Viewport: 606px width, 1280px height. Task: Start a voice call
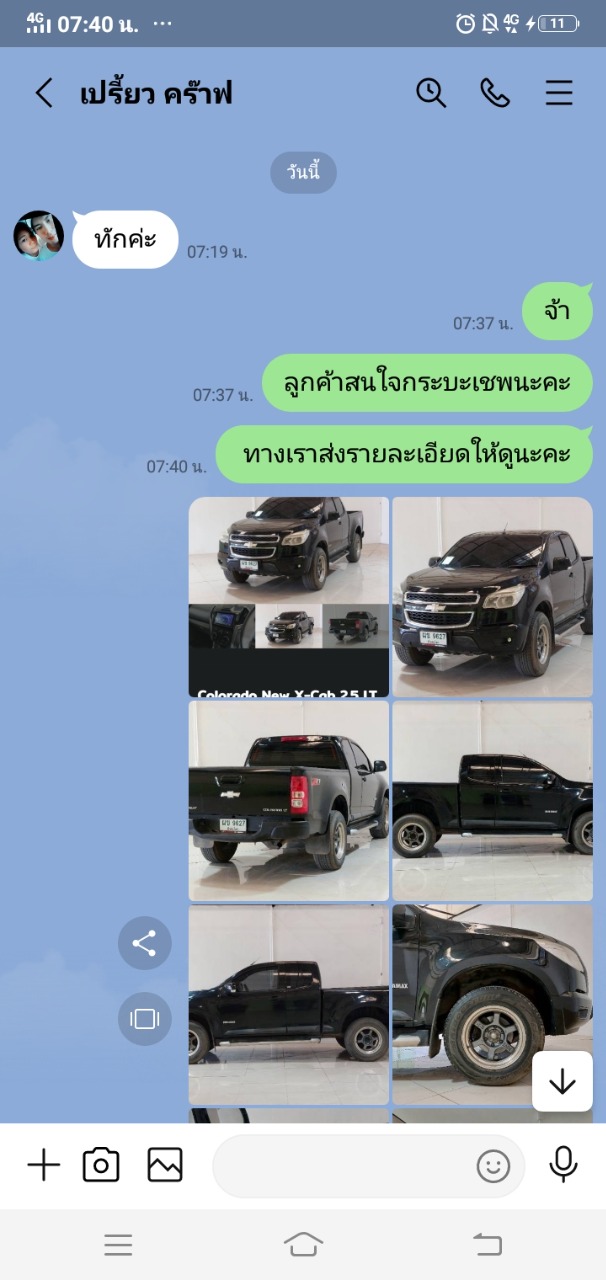(495, 93)
